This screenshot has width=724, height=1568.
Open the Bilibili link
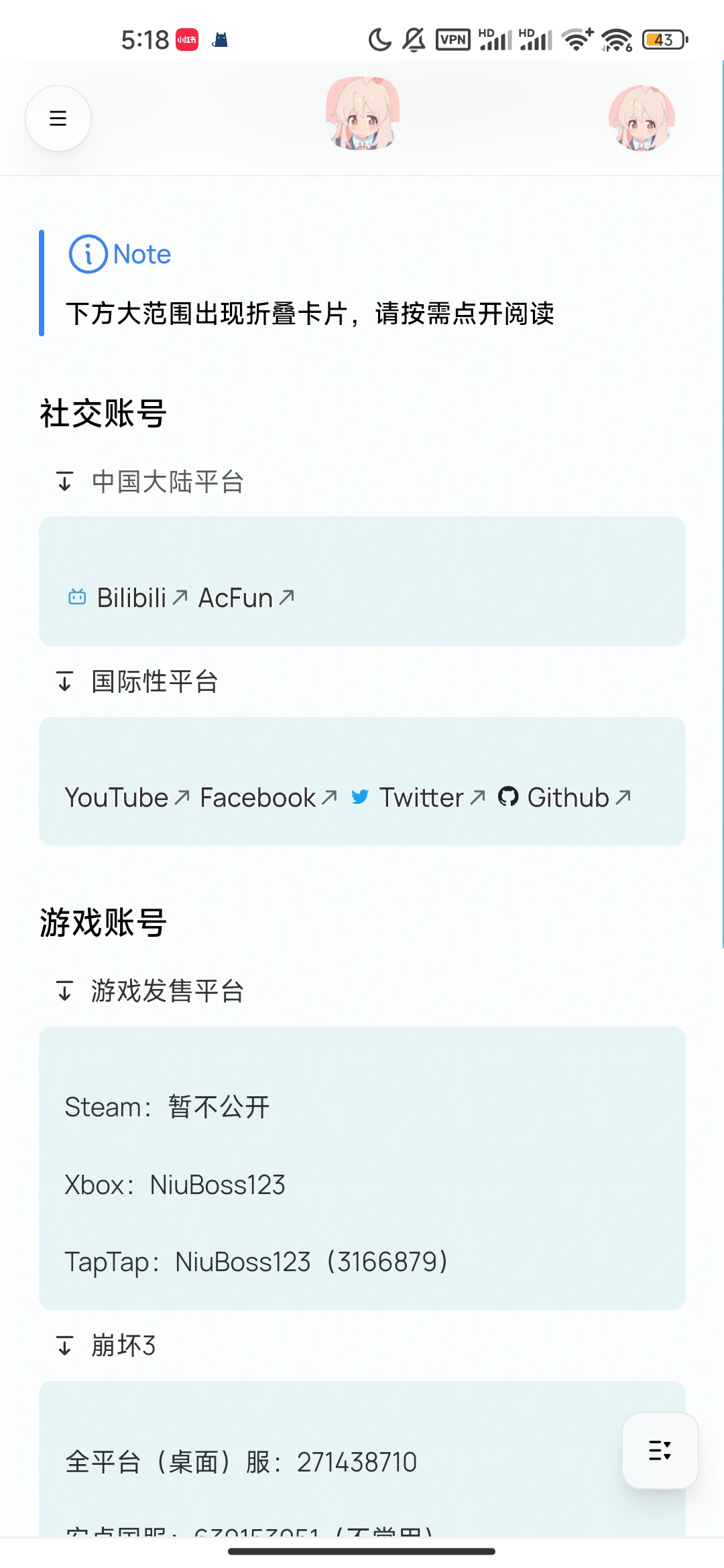[x=131, y=598]
